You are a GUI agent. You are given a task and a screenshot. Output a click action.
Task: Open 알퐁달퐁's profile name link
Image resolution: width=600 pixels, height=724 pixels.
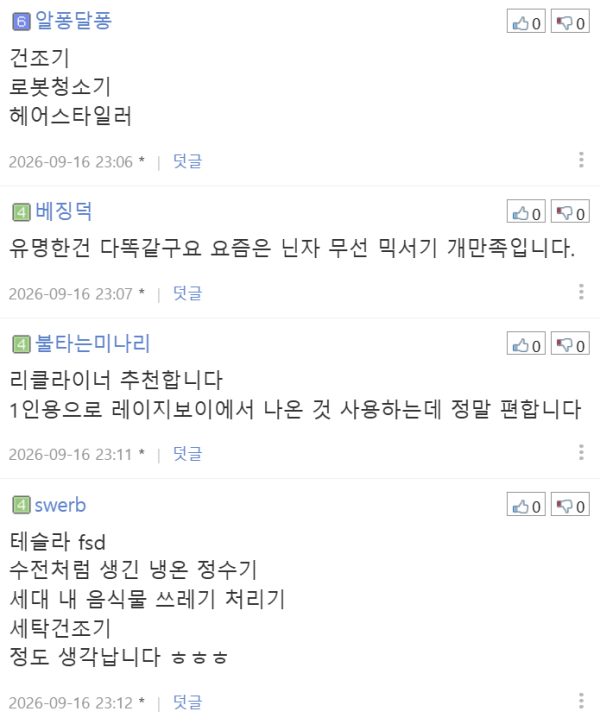[73, 20]
